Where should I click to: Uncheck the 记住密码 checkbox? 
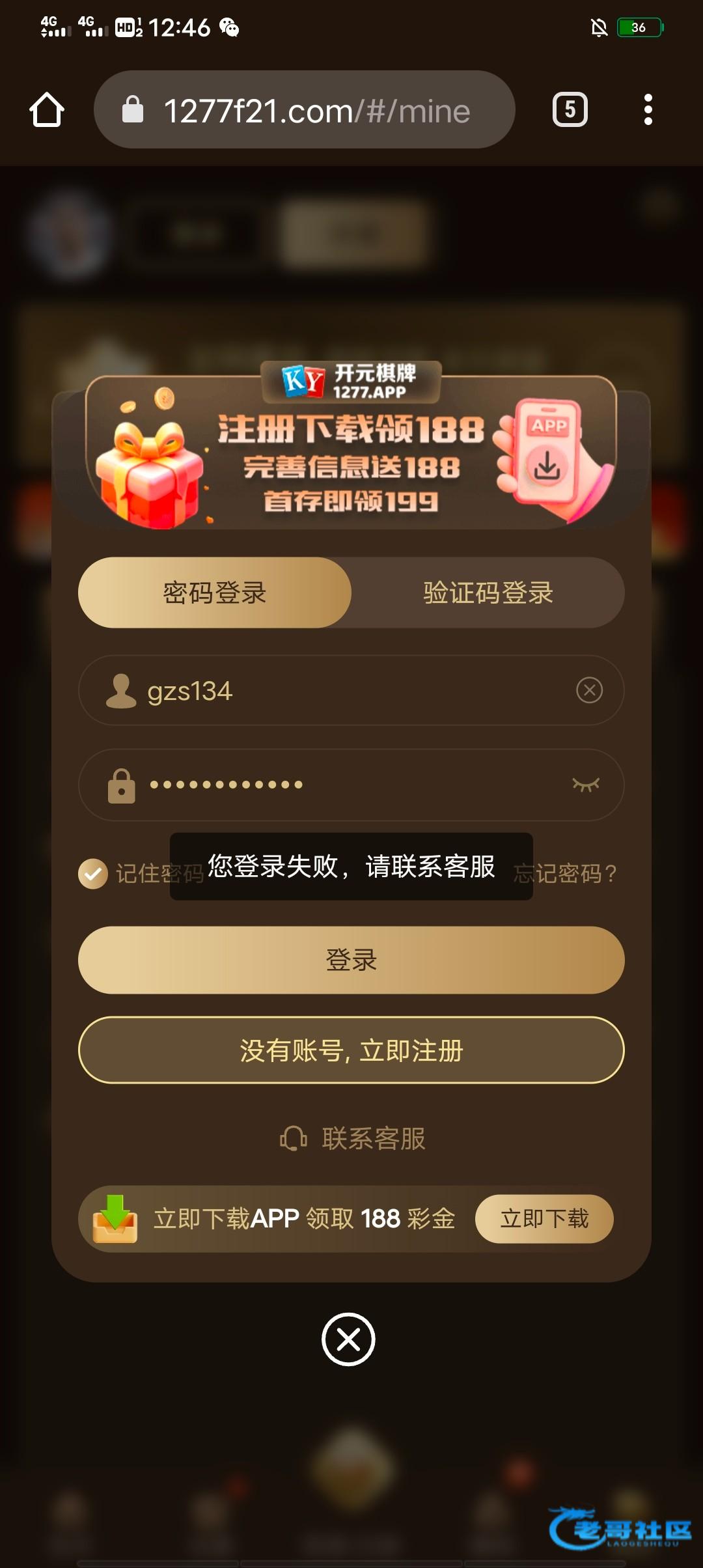tap(93, 873)
